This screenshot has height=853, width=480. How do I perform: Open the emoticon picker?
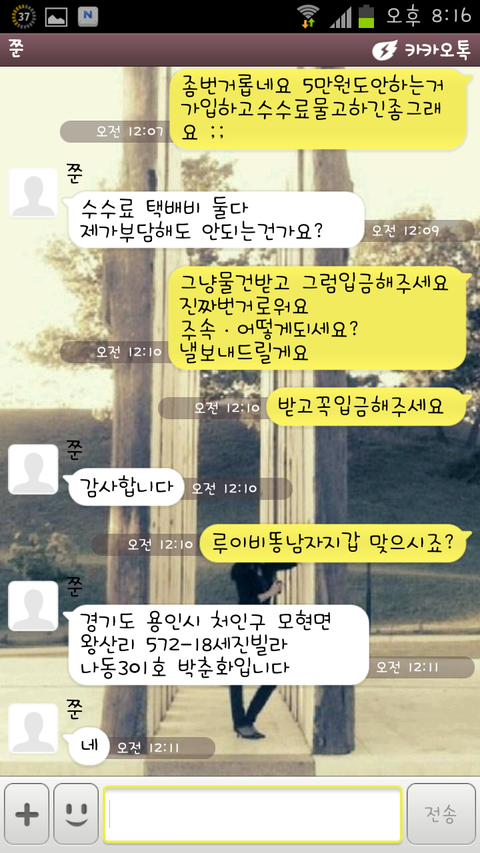76,814
